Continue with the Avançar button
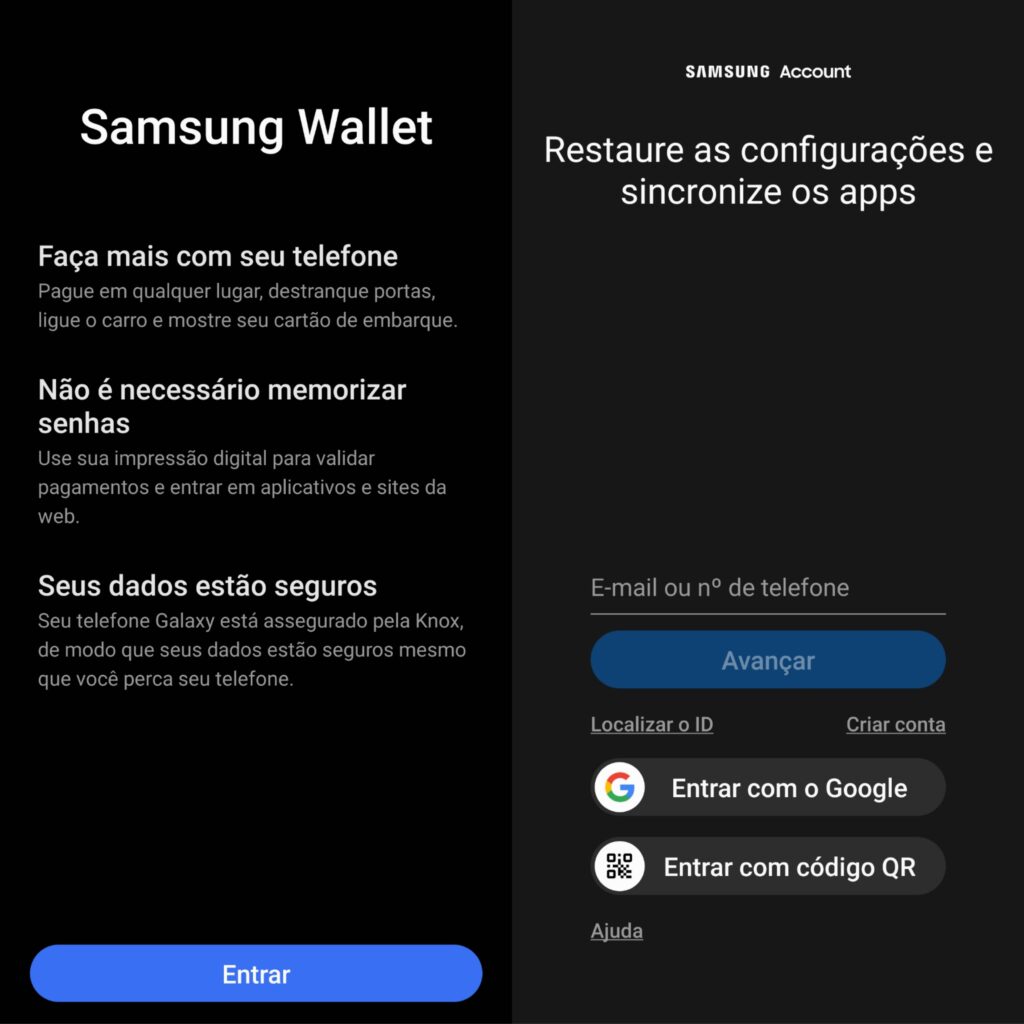1024x1024 pixels. coord(767,660)
